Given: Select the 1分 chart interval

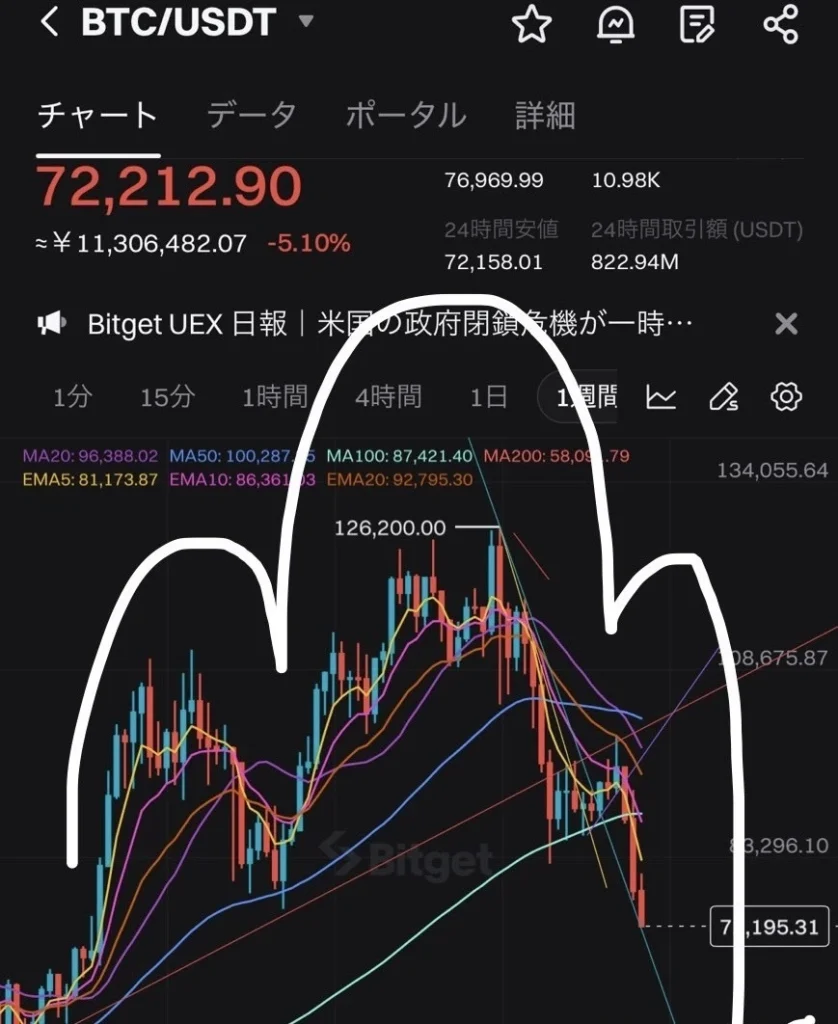Looking at the screenshot, I should (72, 397).
